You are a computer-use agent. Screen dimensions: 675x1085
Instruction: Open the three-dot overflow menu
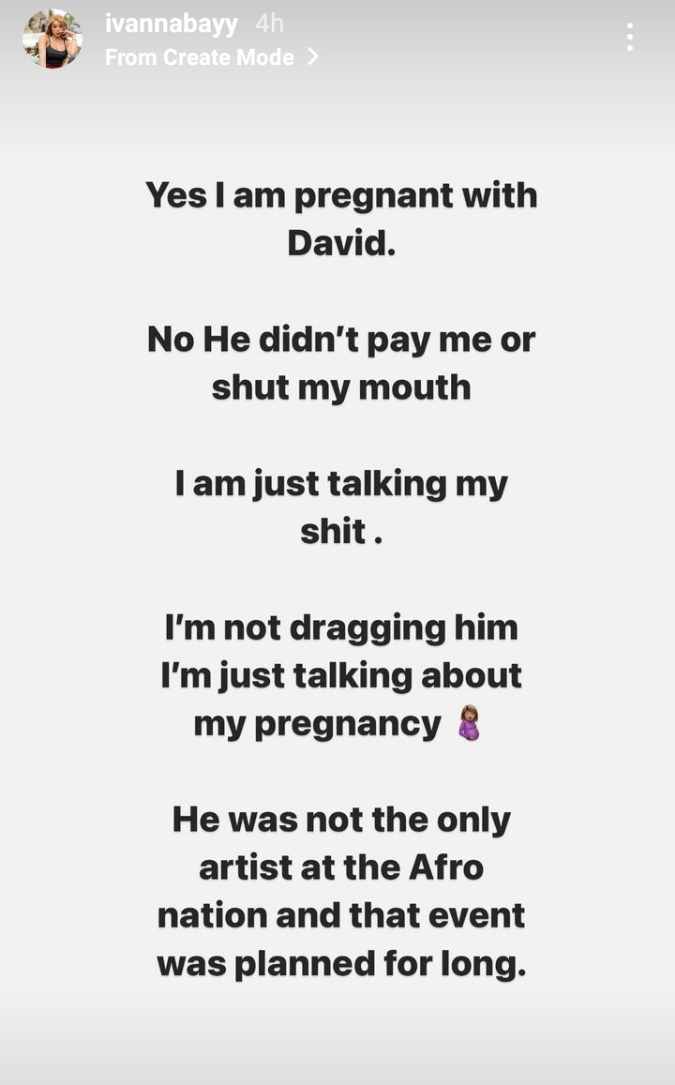(629, 38)
